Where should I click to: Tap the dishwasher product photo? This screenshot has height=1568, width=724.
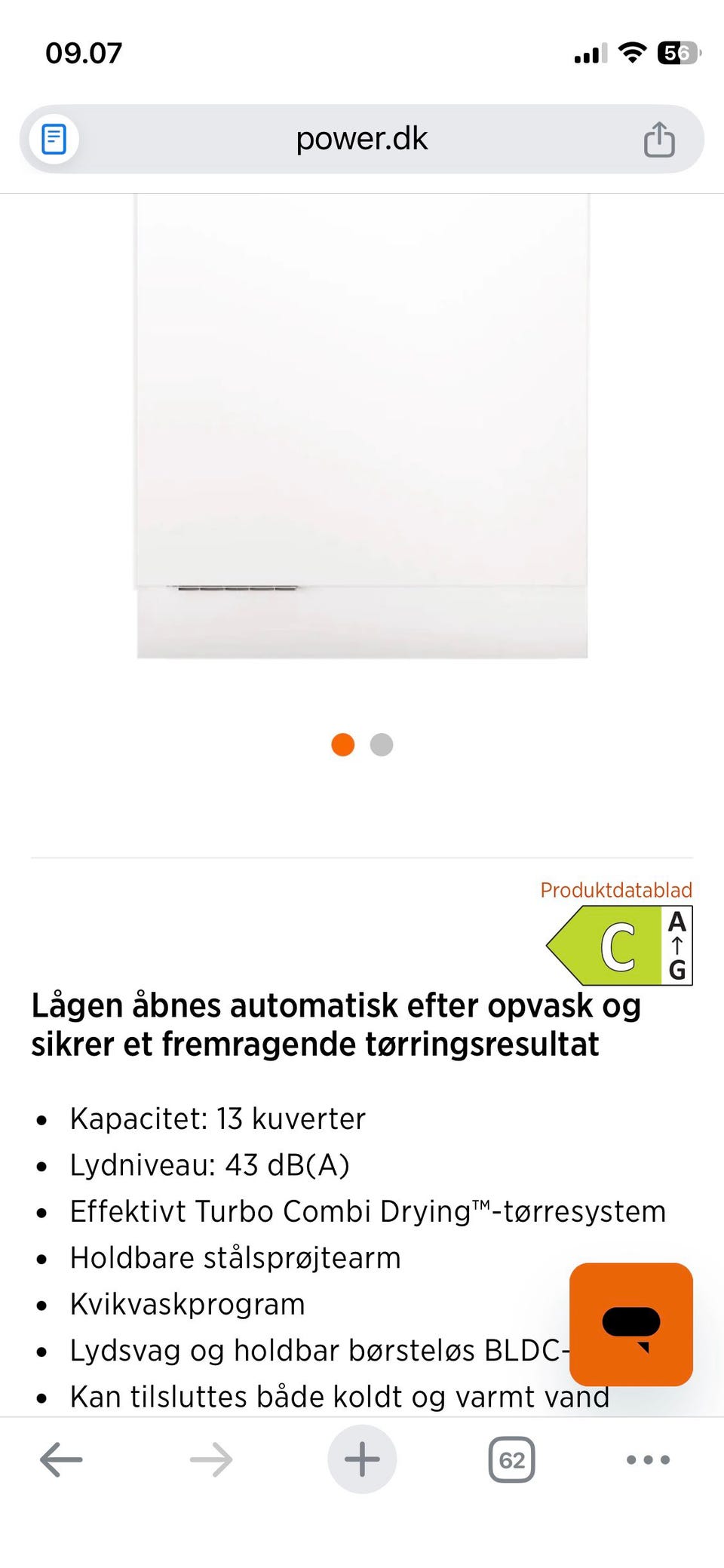tap(361, 422)
